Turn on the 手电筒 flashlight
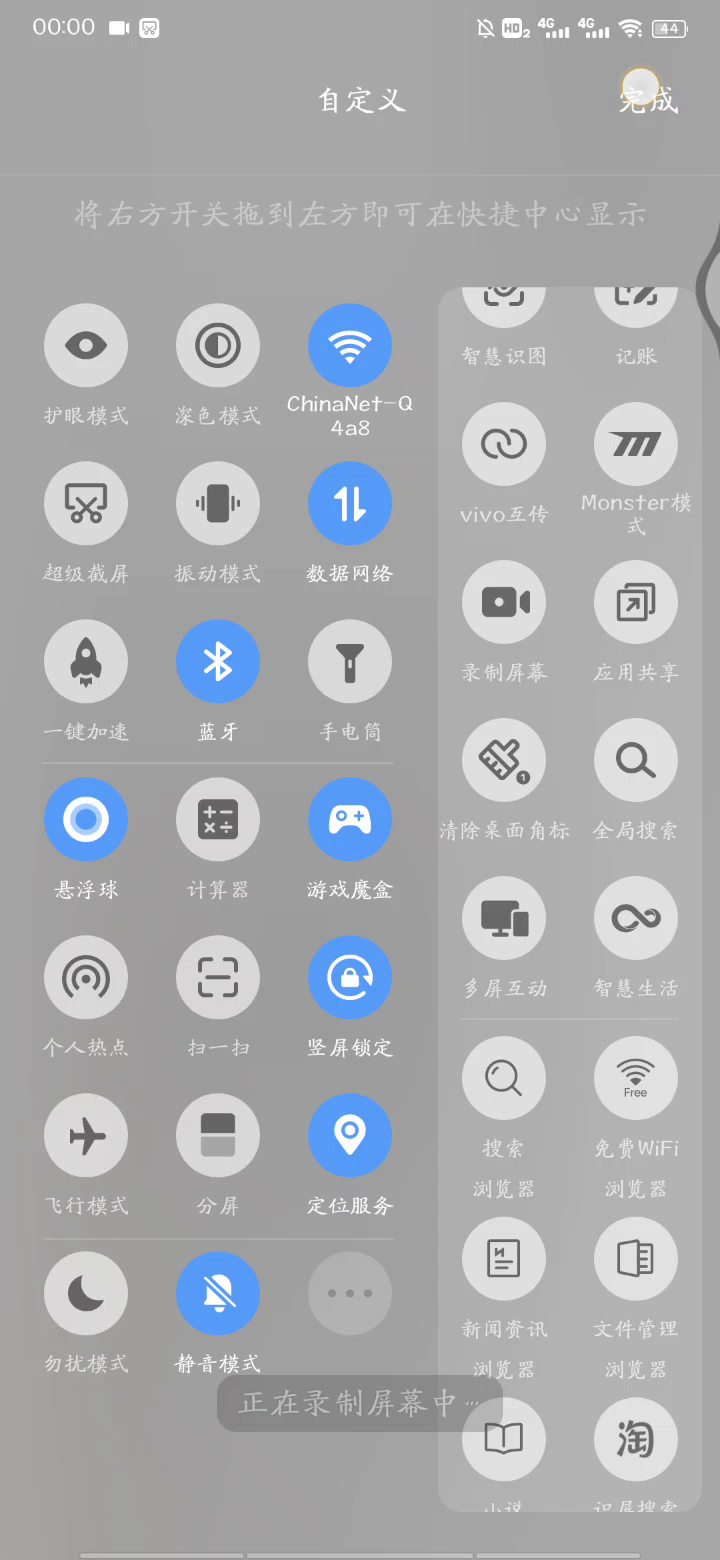Screen dimensions: 720x1560 350,662
